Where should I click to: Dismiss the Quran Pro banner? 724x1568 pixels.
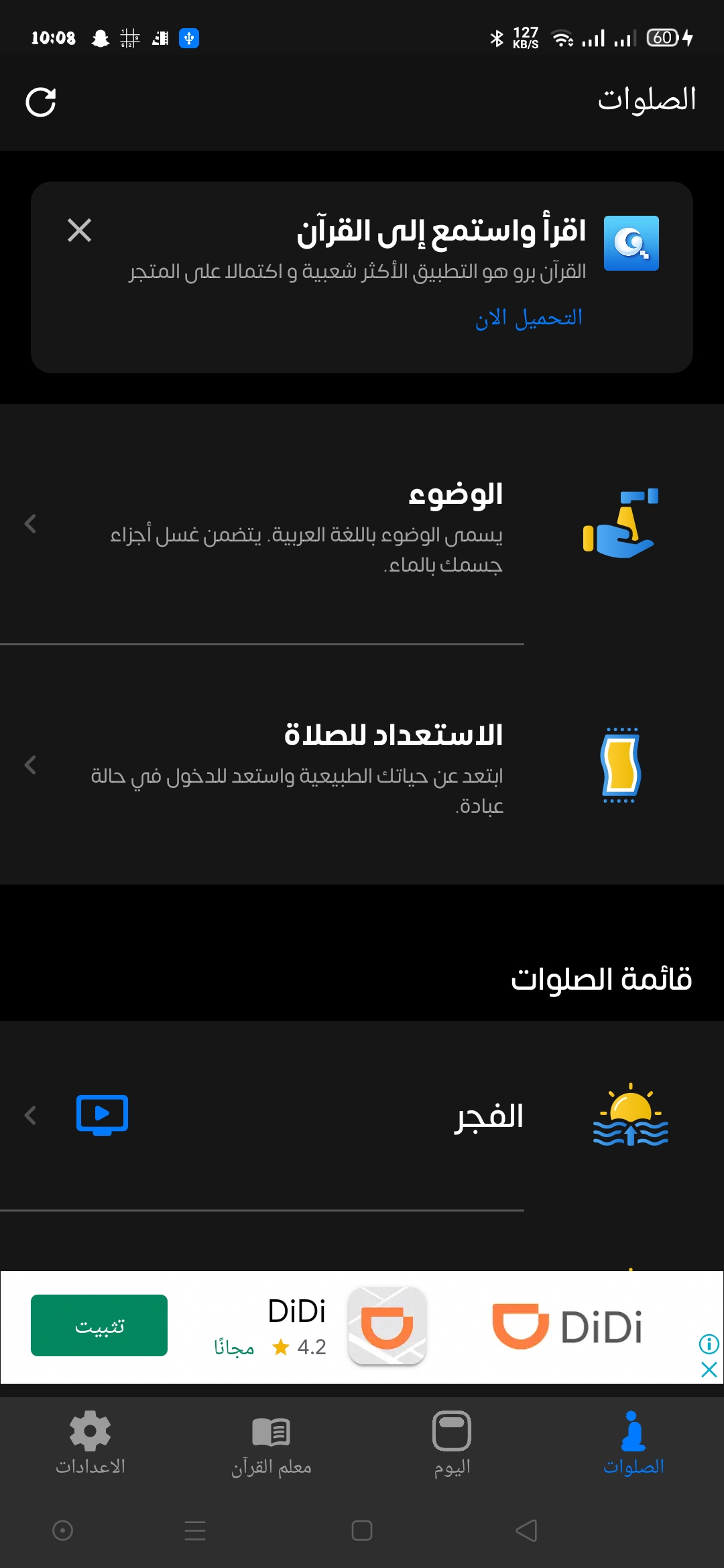(x=79, y=231)
